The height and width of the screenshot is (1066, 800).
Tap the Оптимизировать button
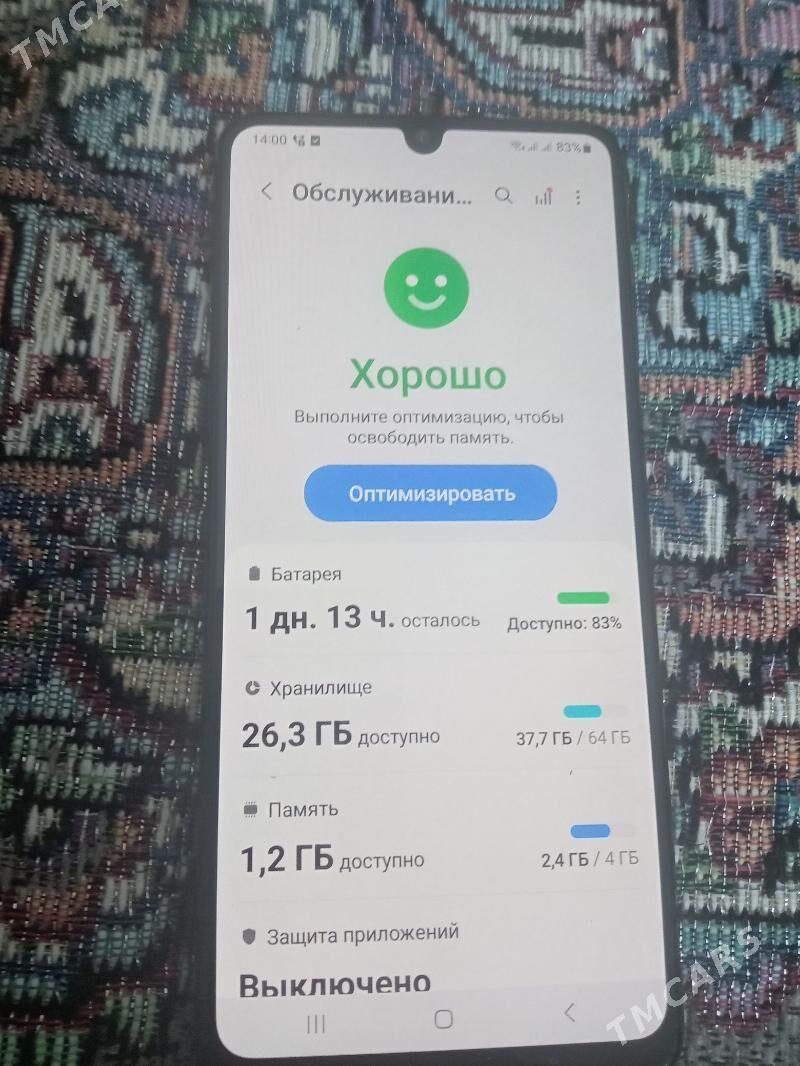pos(431,493)
